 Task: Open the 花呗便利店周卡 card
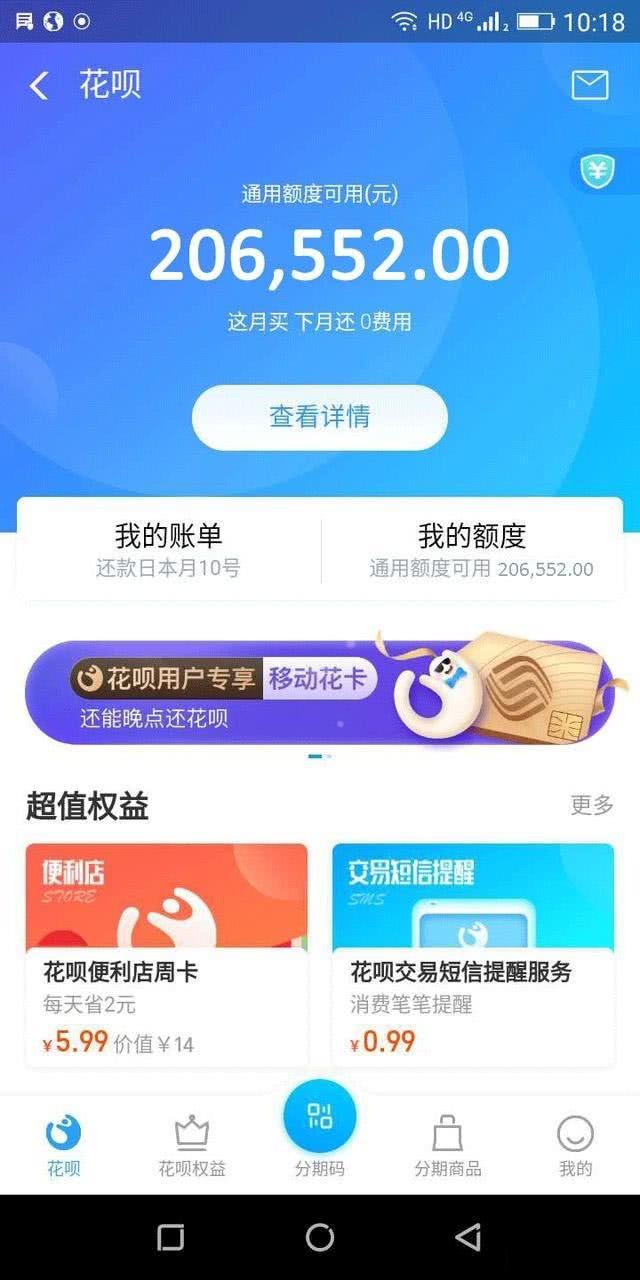tap(167, 955)
